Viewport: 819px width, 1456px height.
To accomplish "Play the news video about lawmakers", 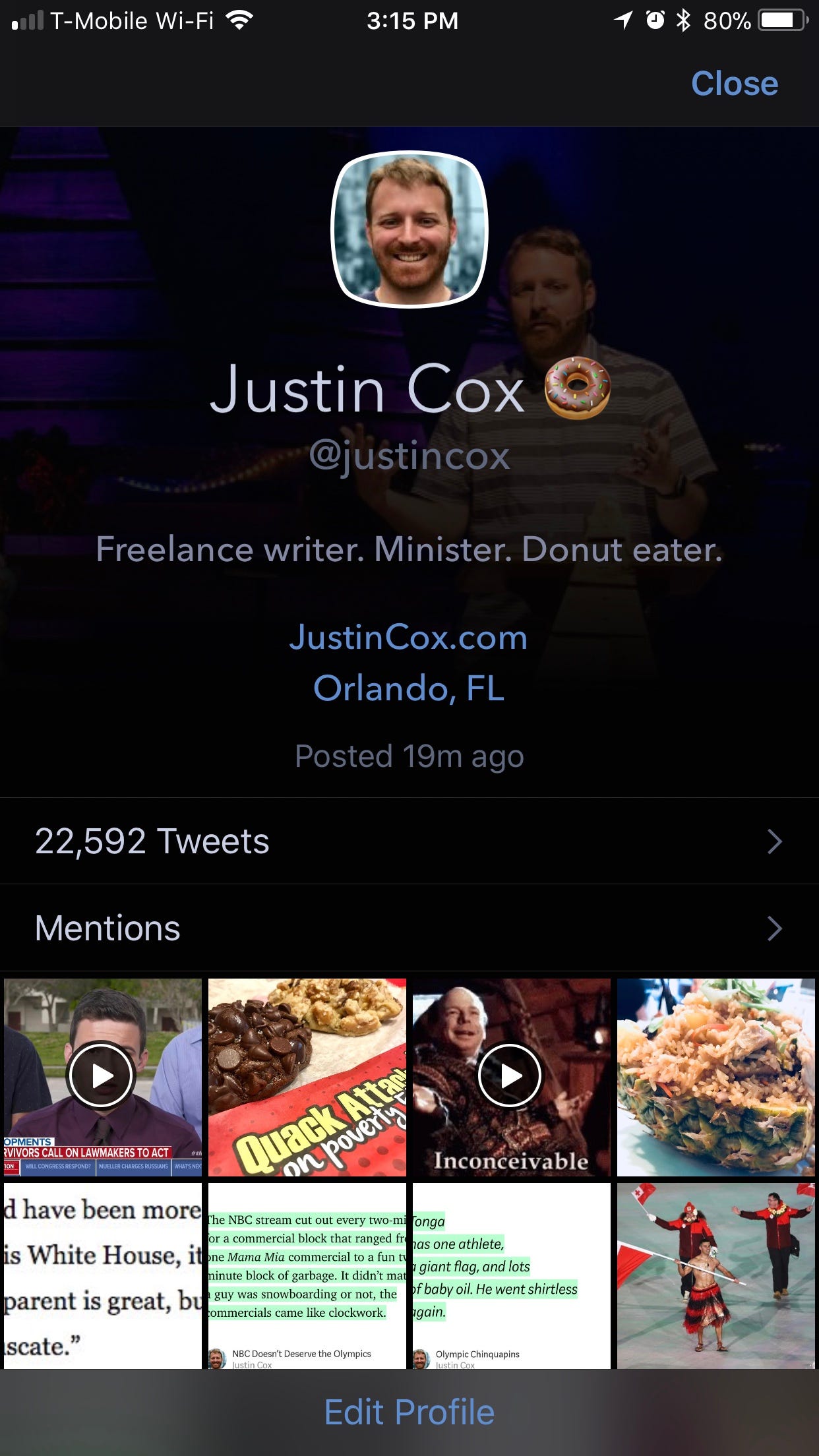I will tap(103, 1077).
